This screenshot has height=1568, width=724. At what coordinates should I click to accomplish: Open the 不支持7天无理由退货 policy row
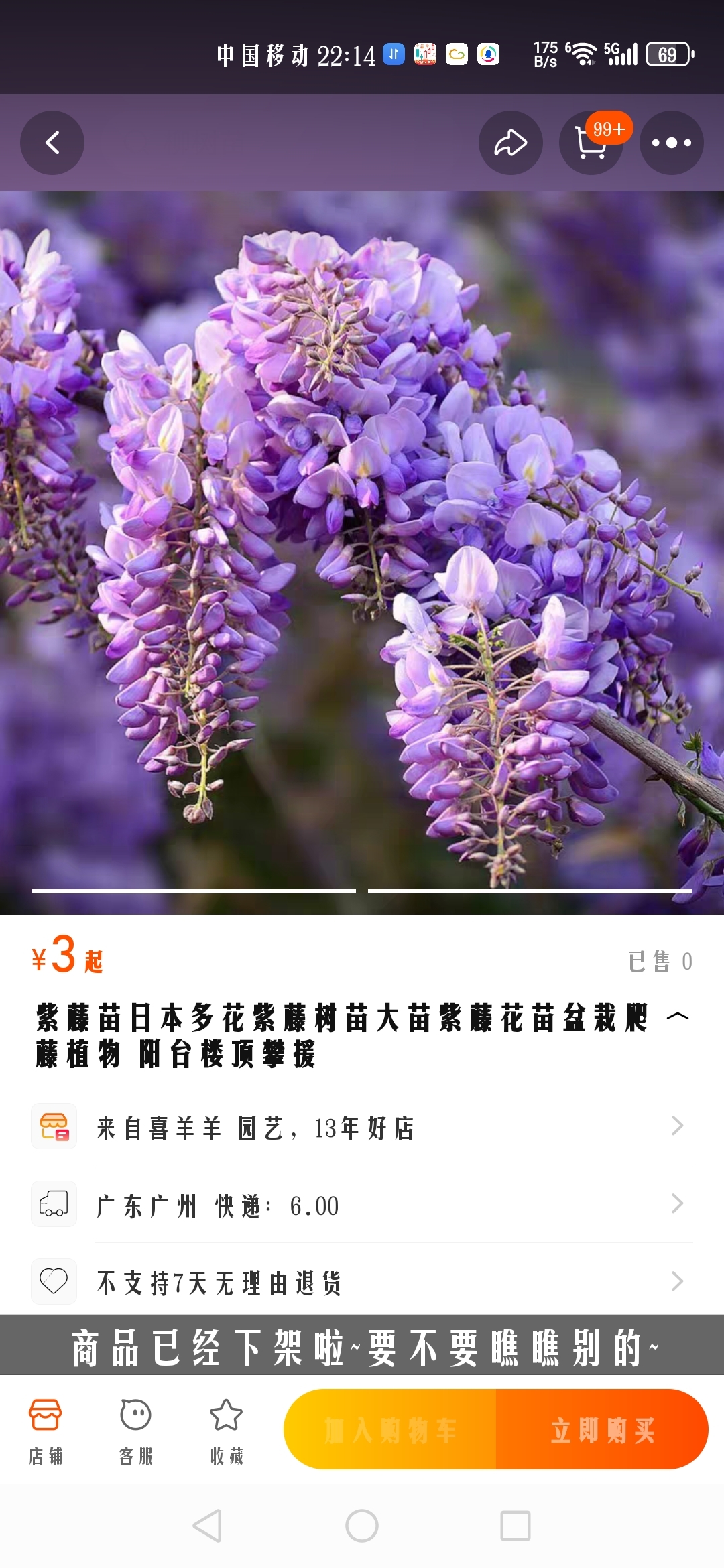pos(362,1282)
